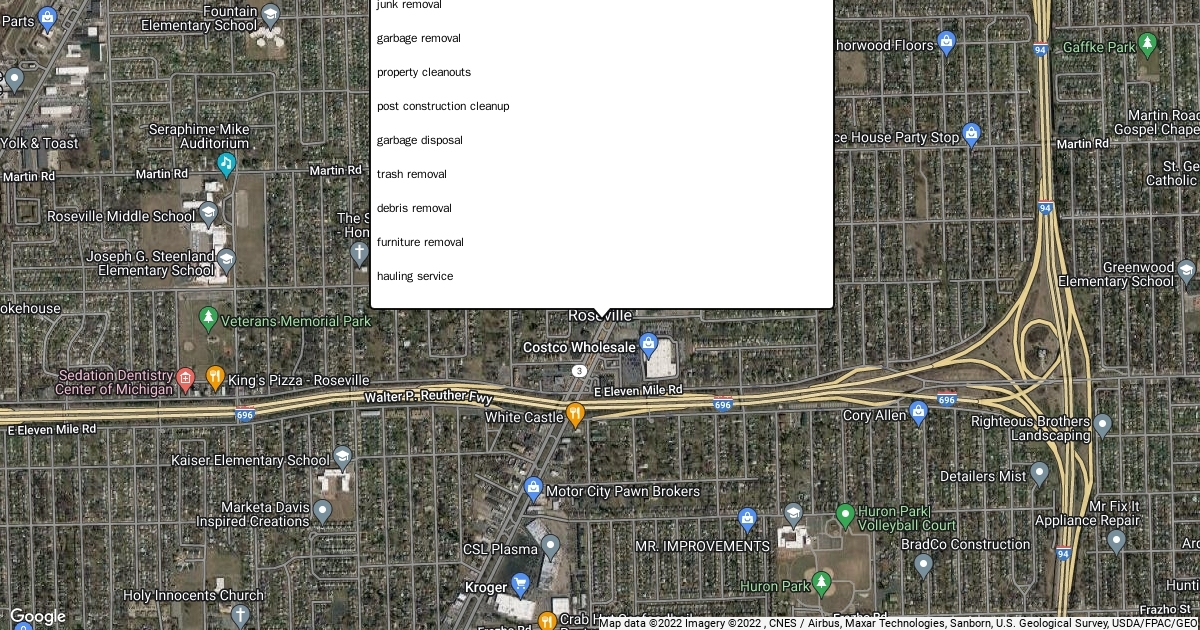Open the Righteous Brothers Landscaping marker
1200x630 pixels.
(1102, 425)
